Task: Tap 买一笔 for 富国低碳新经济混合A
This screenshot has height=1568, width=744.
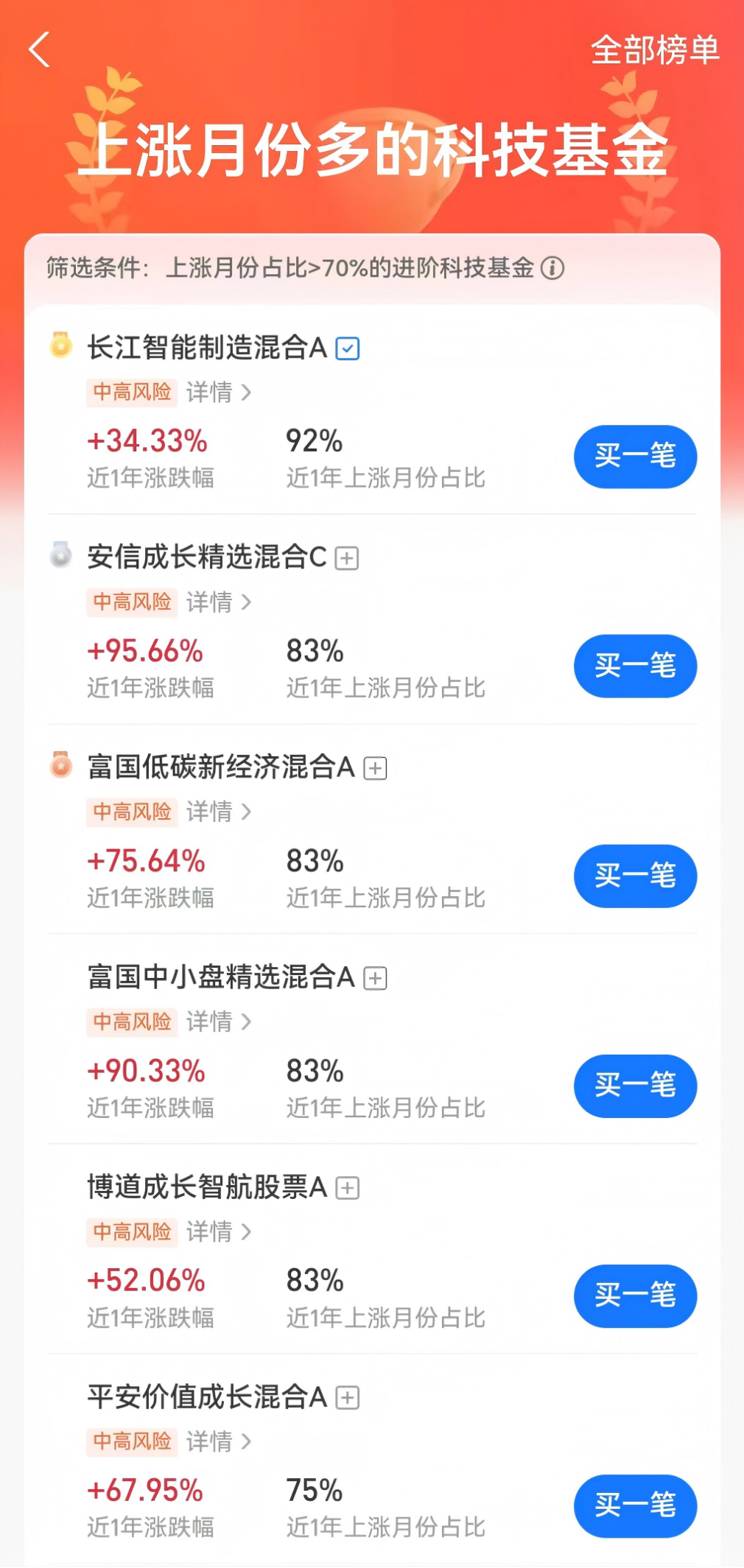Action: [x=635, y=876]
